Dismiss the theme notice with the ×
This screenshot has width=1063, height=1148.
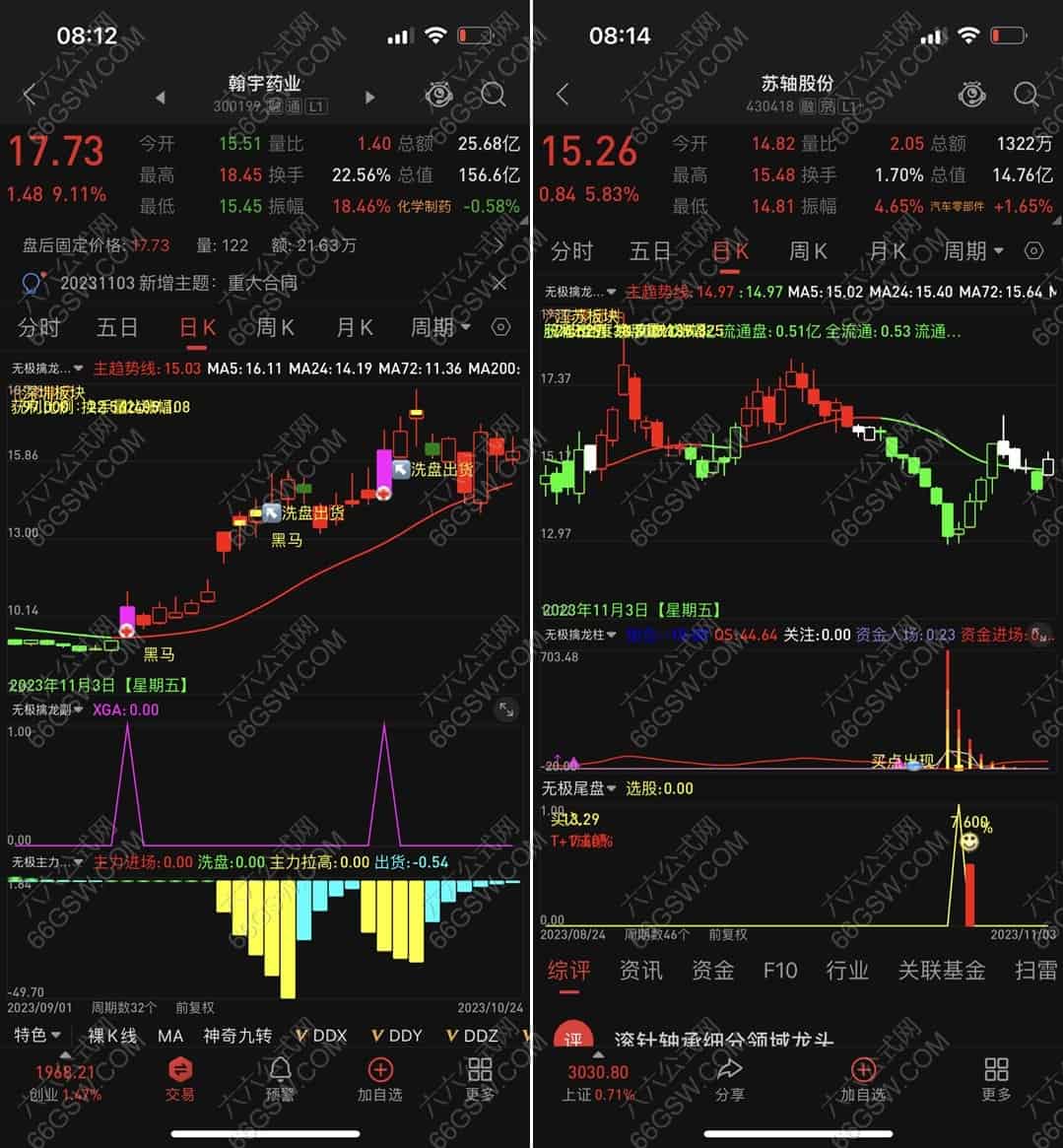tap(500, 283)
